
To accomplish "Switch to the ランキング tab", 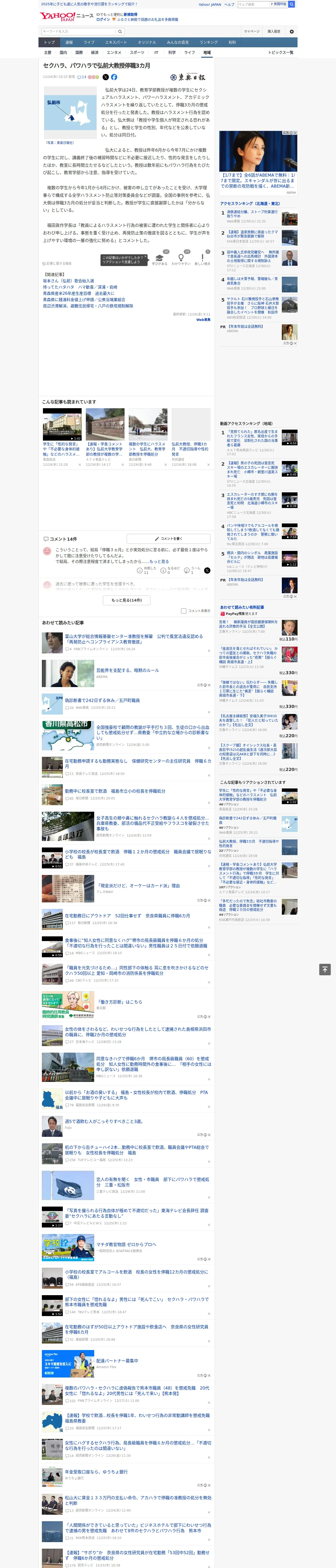I will pyautogui.click(x=209, y=43).
